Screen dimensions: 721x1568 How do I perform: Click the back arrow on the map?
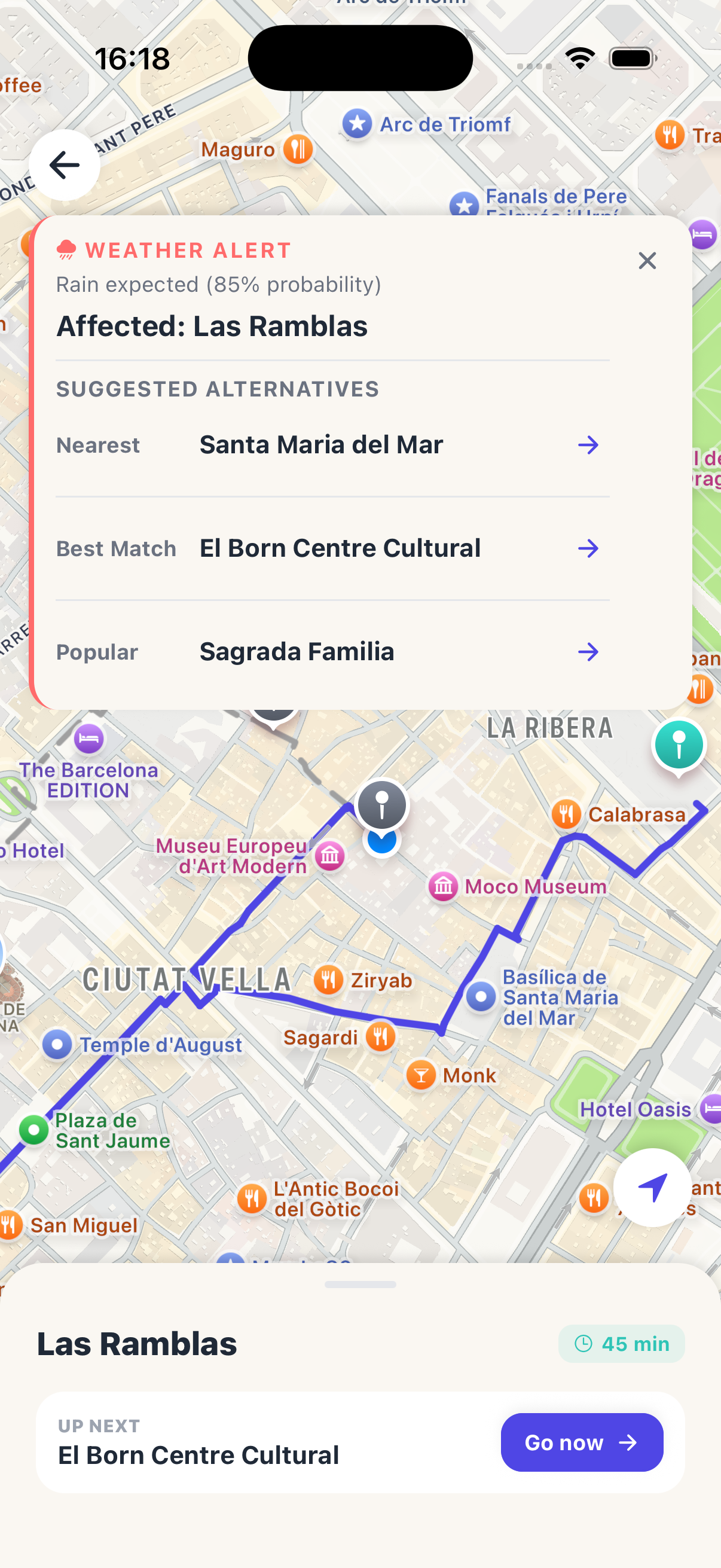point(64,164)
